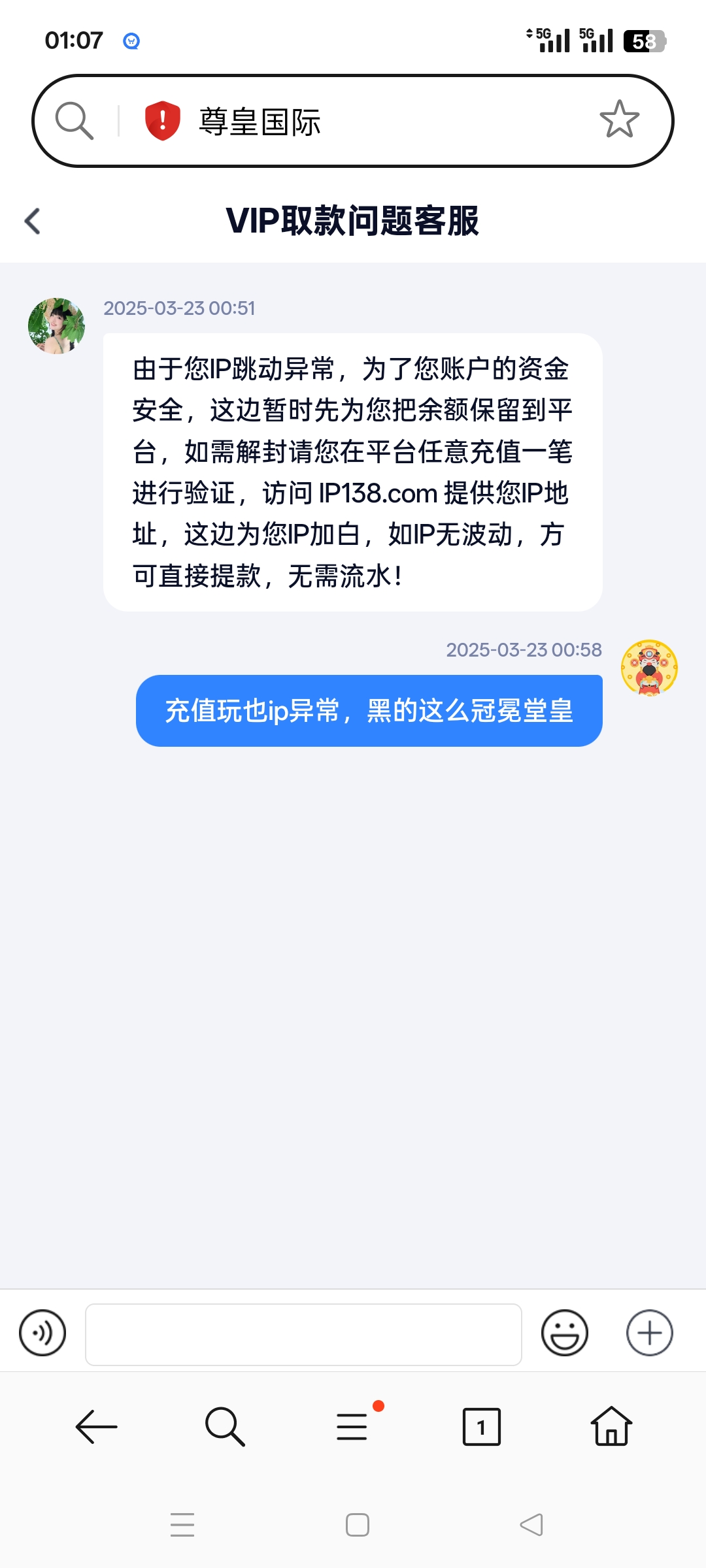706x1568 pixels.
Task: Open the plus attachment options
Action: coord(649,1333)
